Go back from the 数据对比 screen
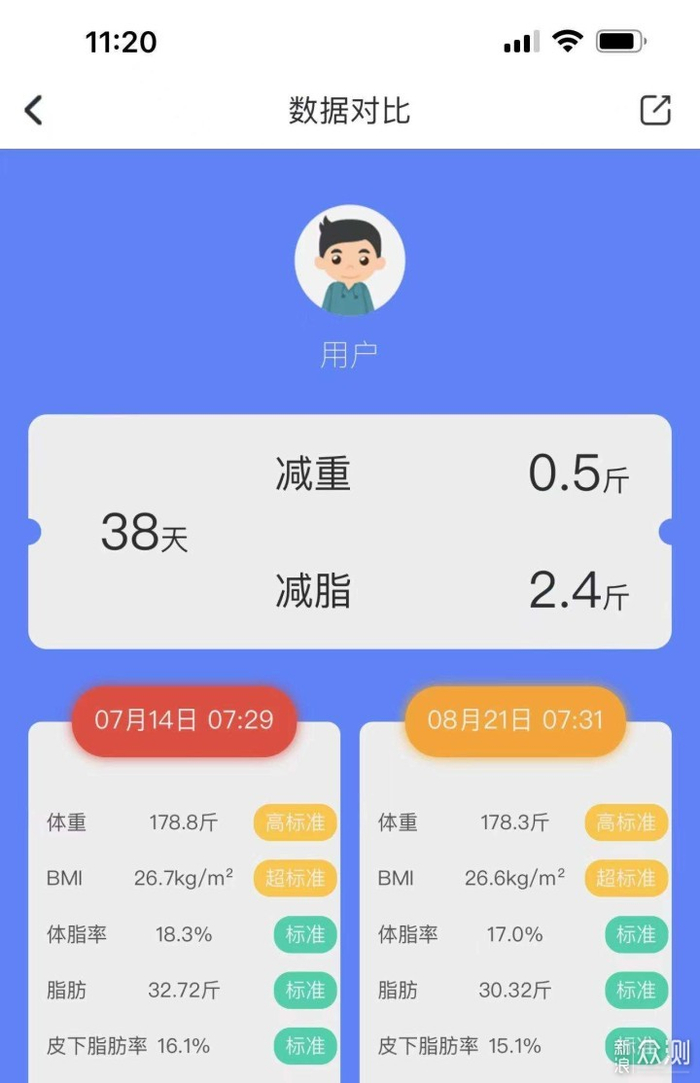The image size is (700, 1083). coord(34,110)
